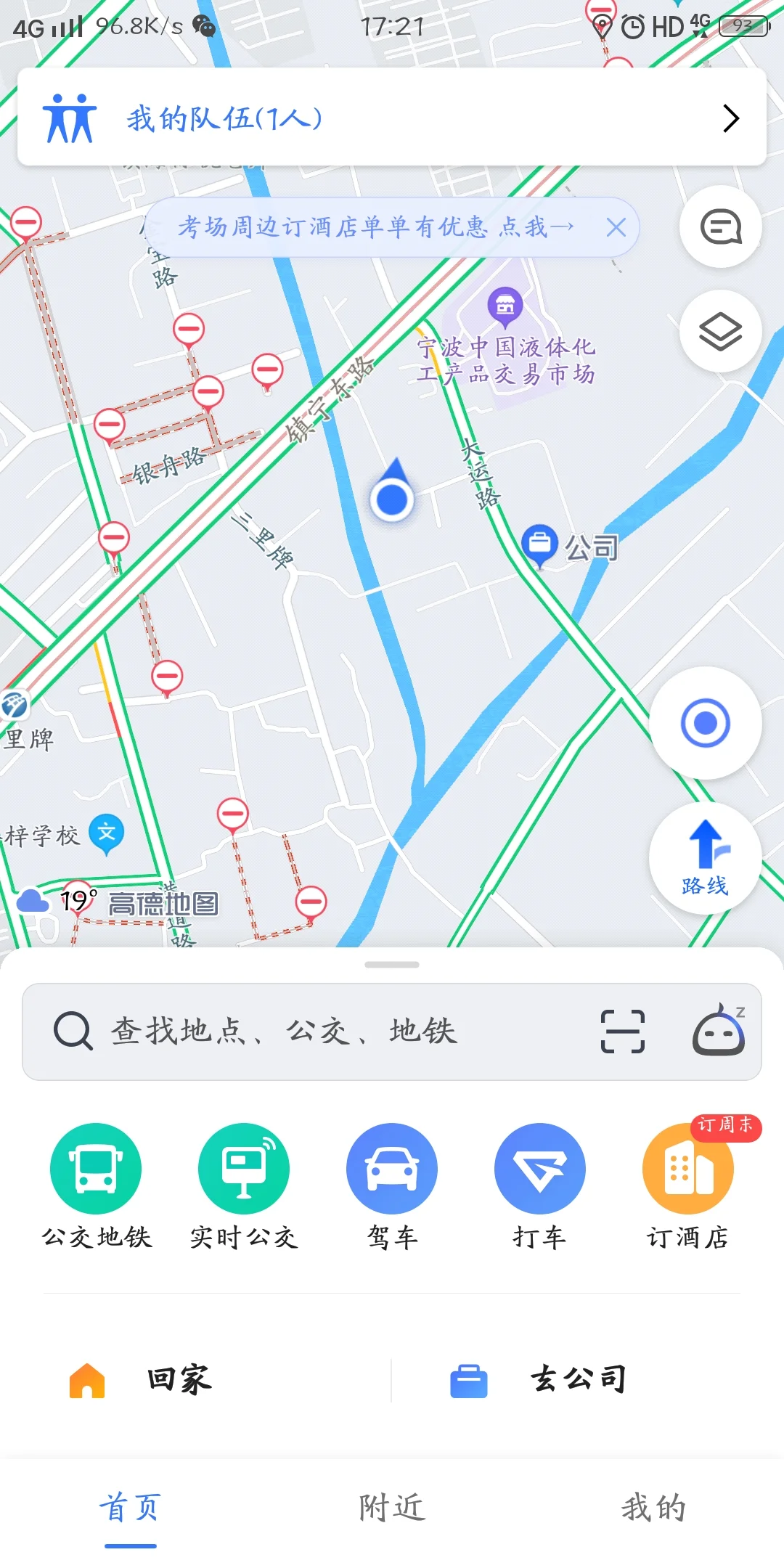784x1568 pixels.
Task: Tap the blue current location marker
Action: coord(392,499)
